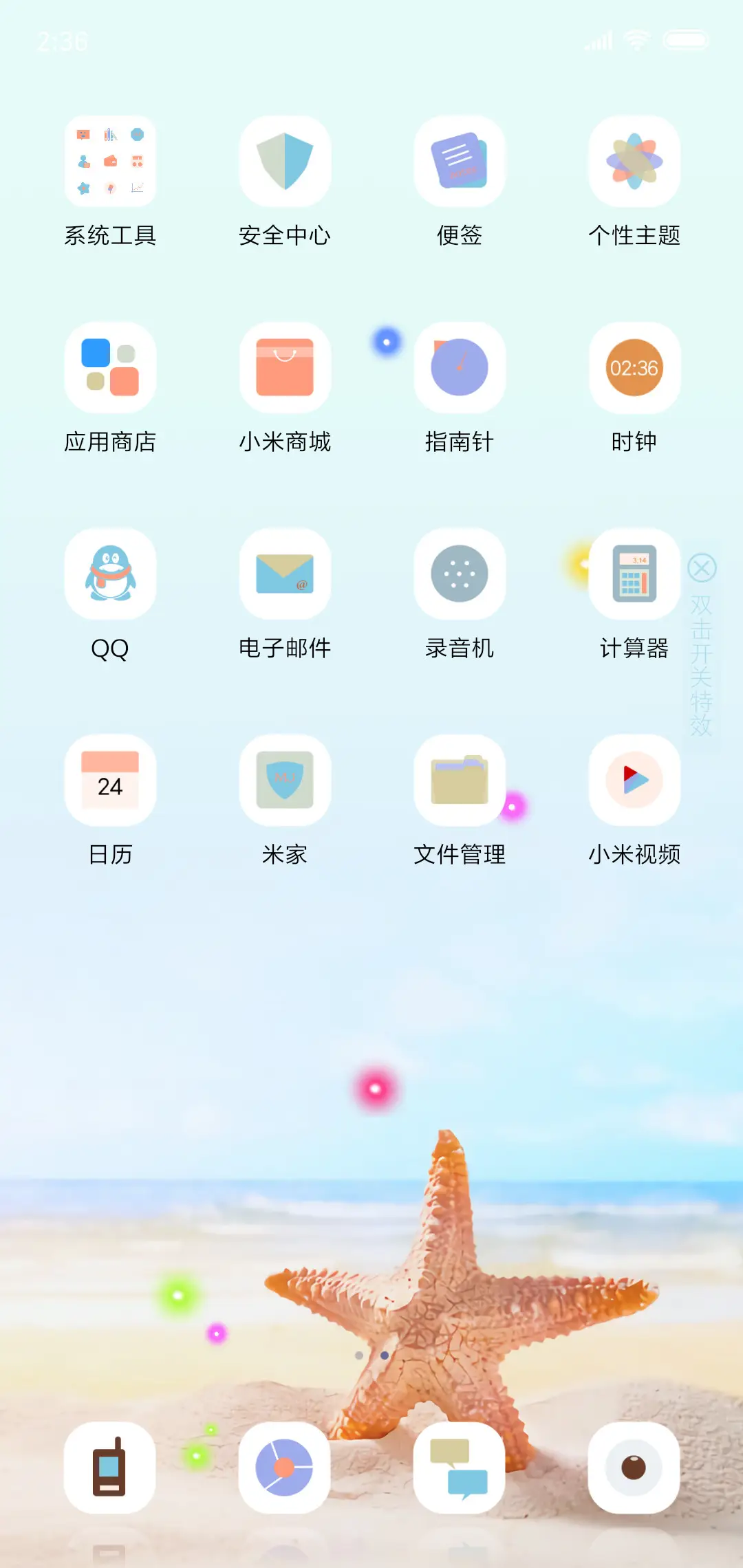Open the 日历 calendar showing date 24
The height and width of the screenshot is (1568, 743).
click(x=111, y=781)
